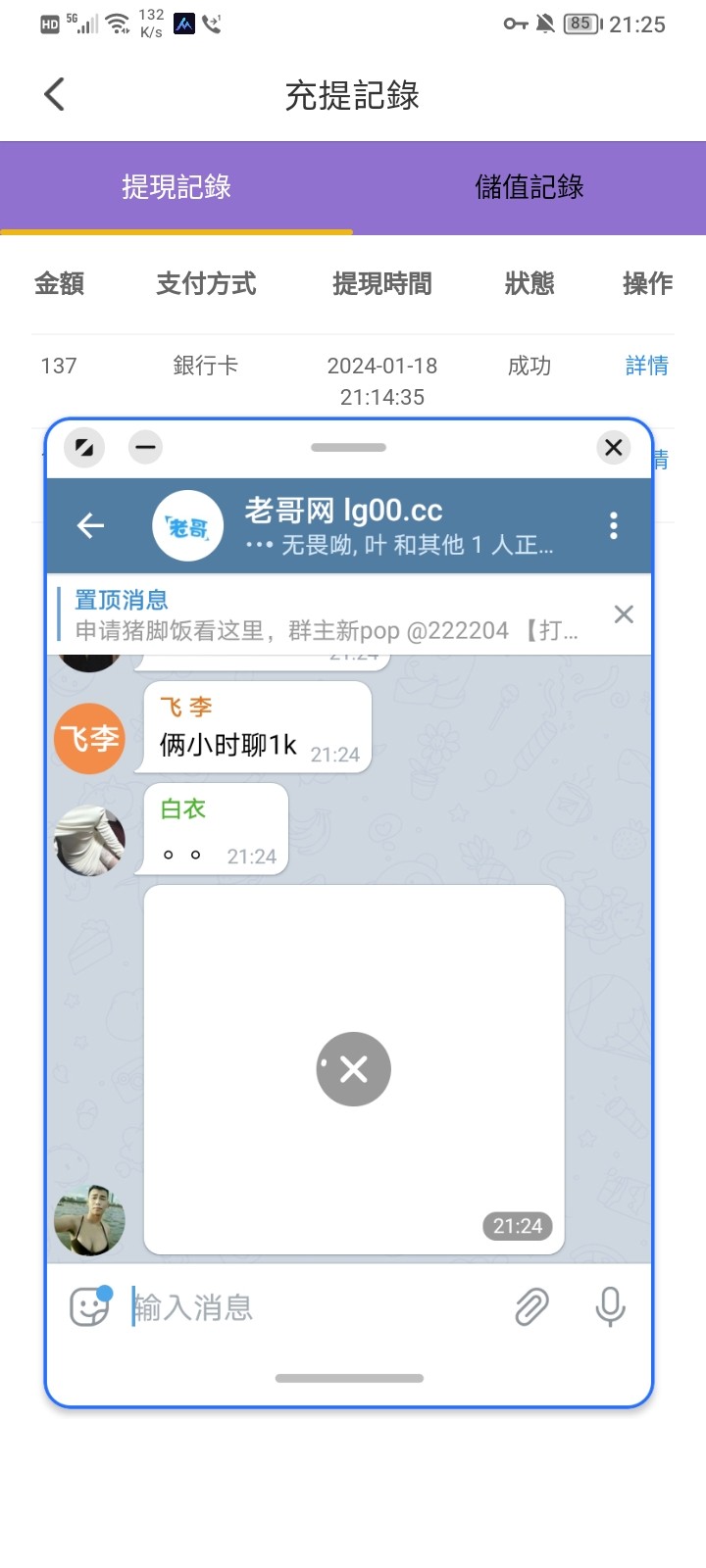The height and width of the screenshot is (1568, 706).
Task: Open 詳情 for the 137 withdrawal
Action: click(x=646, y=366)
